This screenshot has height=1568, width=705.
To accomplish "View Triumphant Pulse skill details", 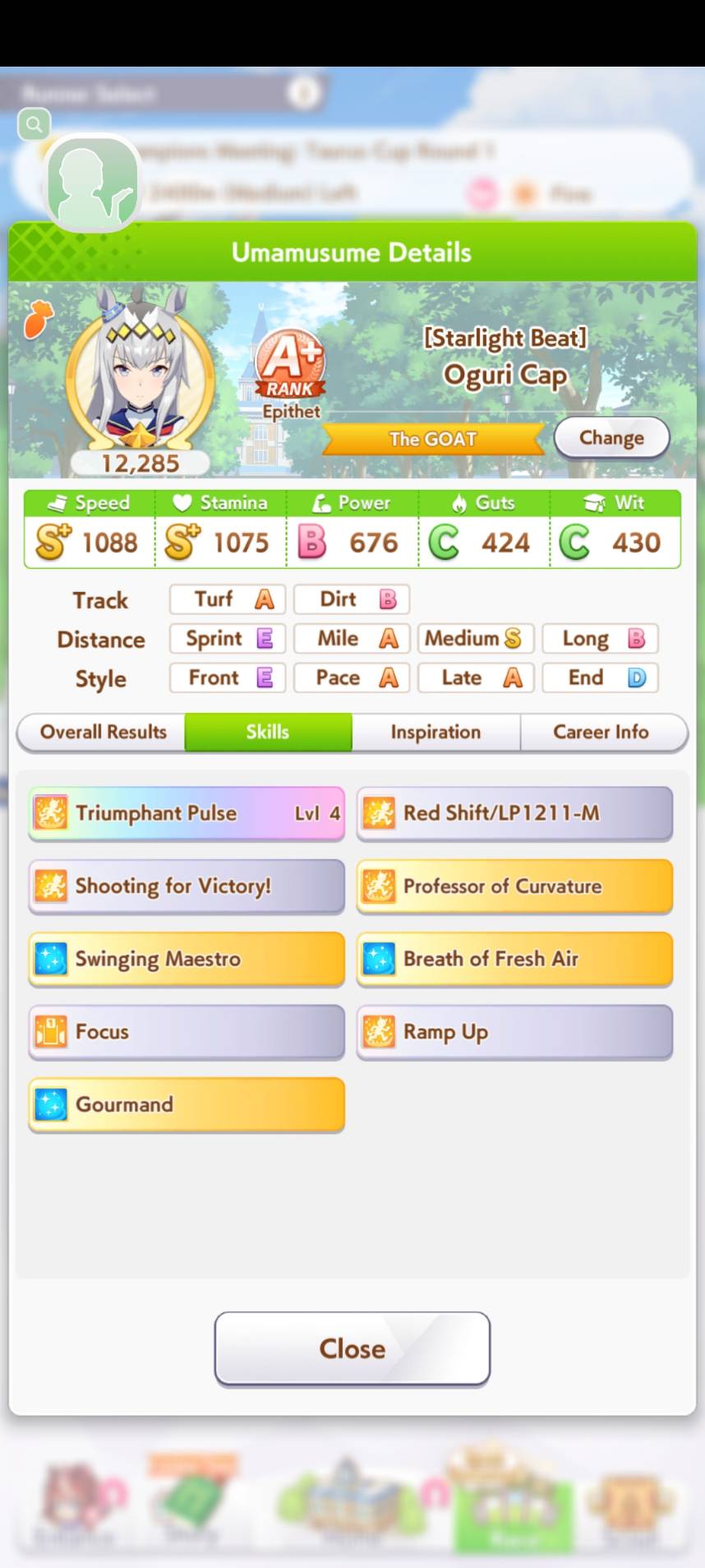I will 187,813.
